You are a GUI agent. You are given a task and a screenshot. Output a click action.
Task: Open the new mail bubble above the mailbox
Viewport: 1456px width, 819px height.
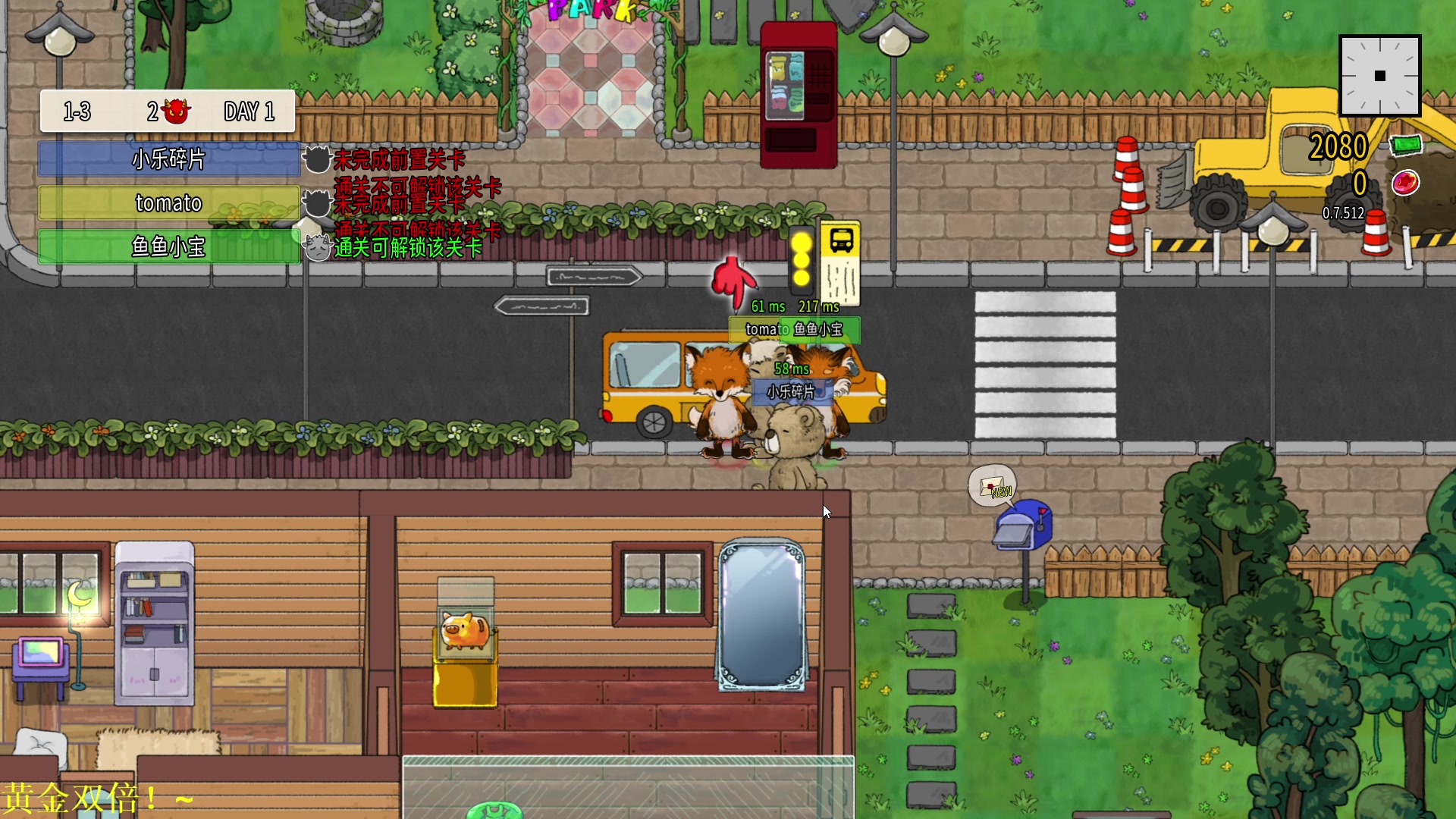[993, 486]
